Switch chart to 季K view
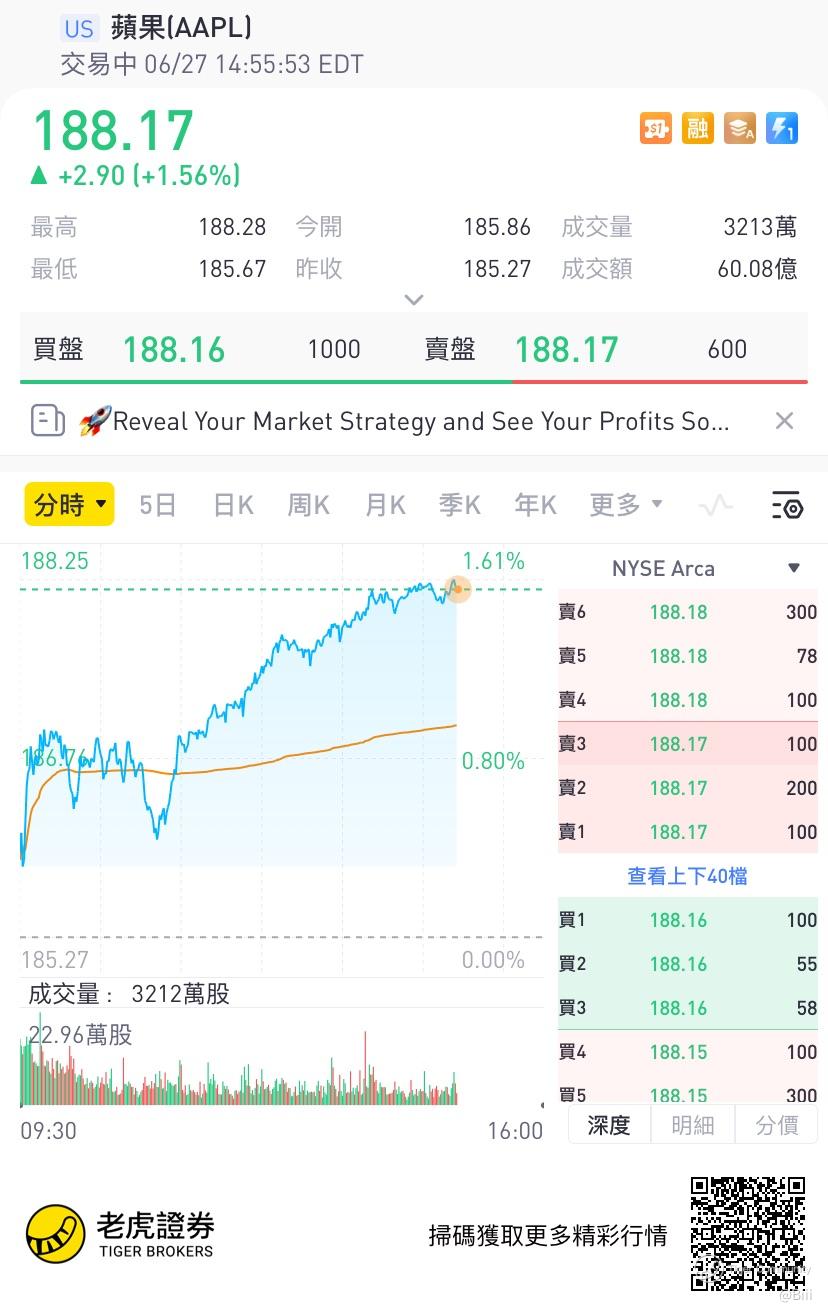 click(x=460, y=505)
